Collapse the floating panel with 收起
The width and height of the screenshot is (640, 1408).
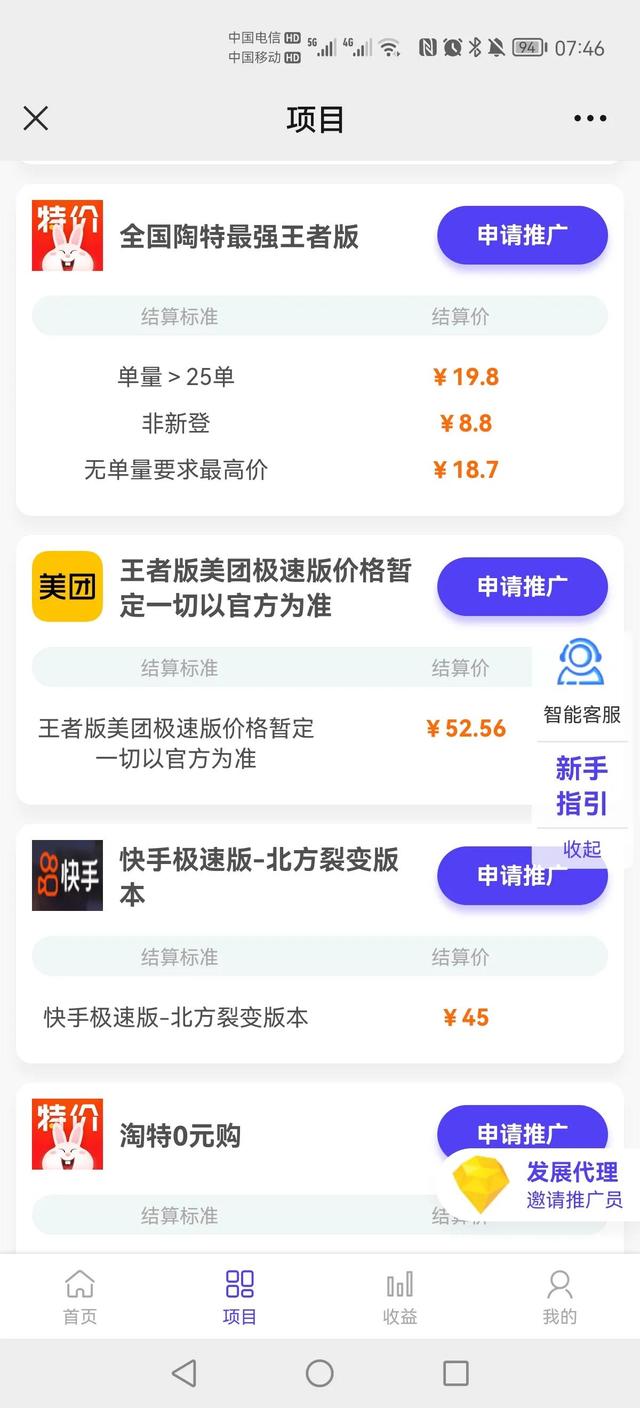(x=581, y=849)
